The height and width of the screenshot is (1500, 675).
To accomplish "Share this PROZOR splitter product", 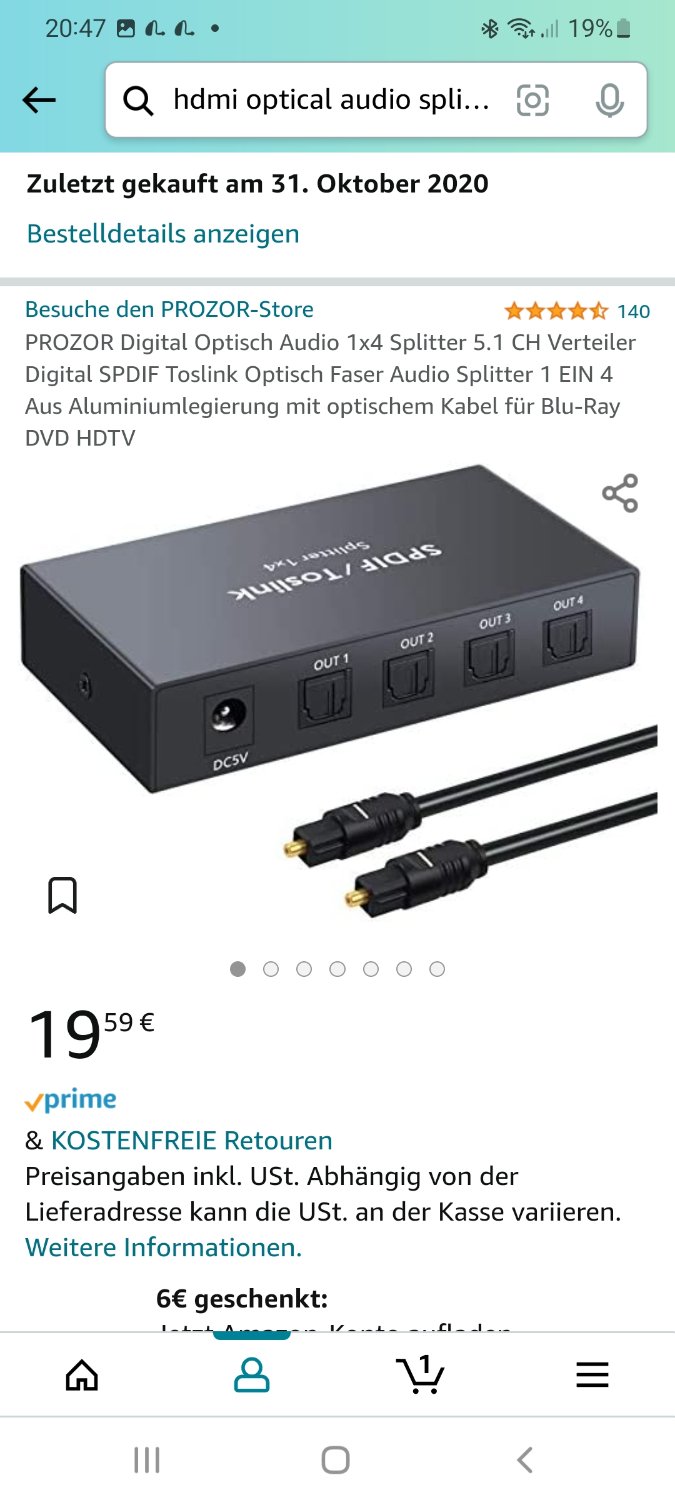I will tap(620, 494).
